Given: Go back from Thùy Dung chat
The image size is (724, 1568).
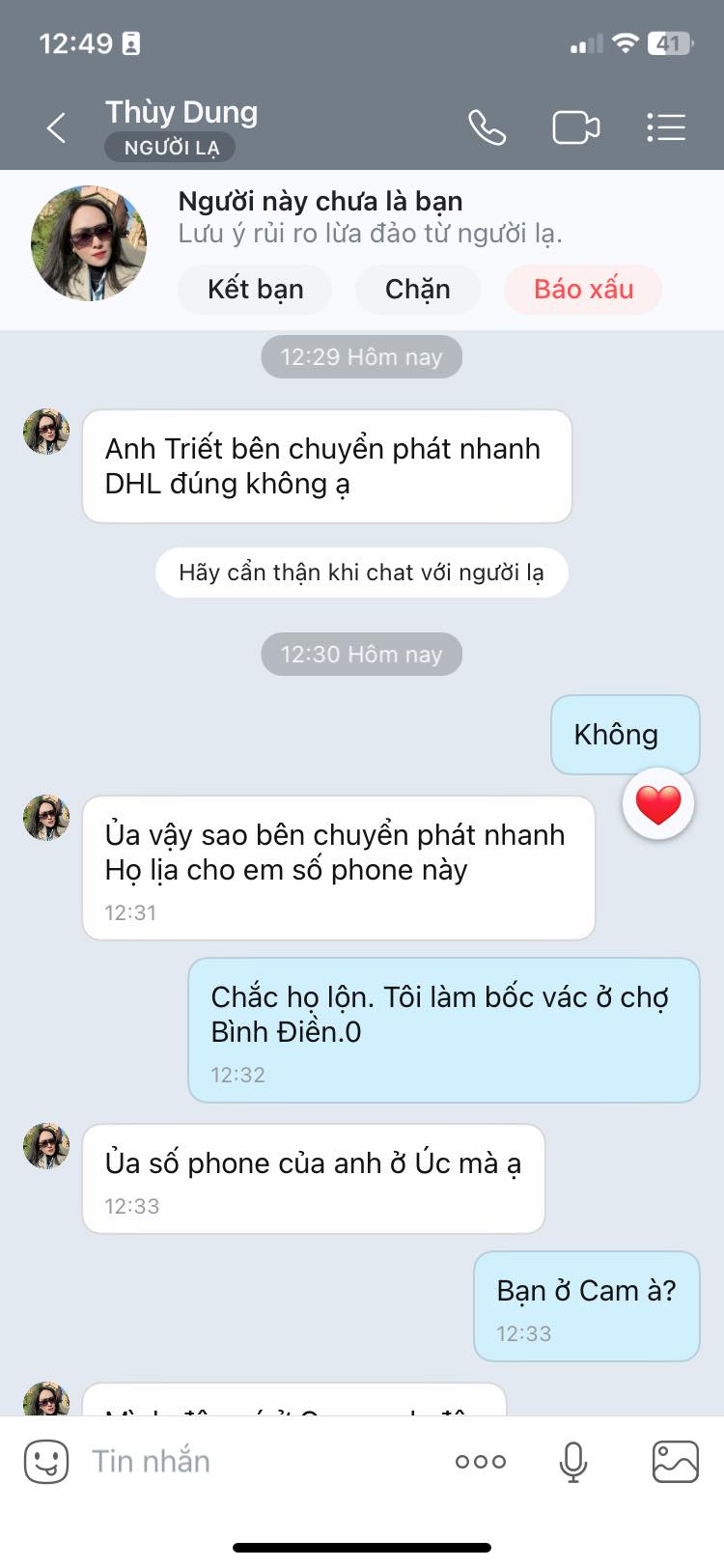Looking at the screenshot, I should pyautogui.click(x=56, y=127).
